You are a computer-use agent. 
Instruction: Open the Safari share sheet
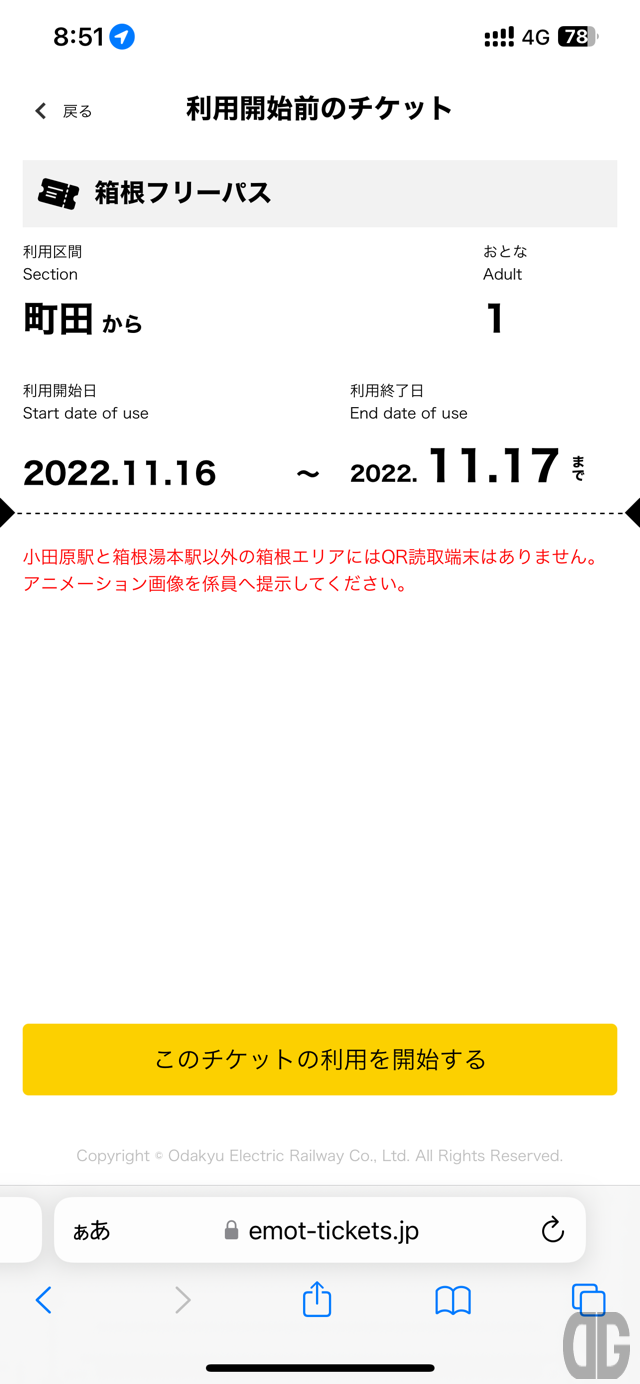pos(317,1298)
